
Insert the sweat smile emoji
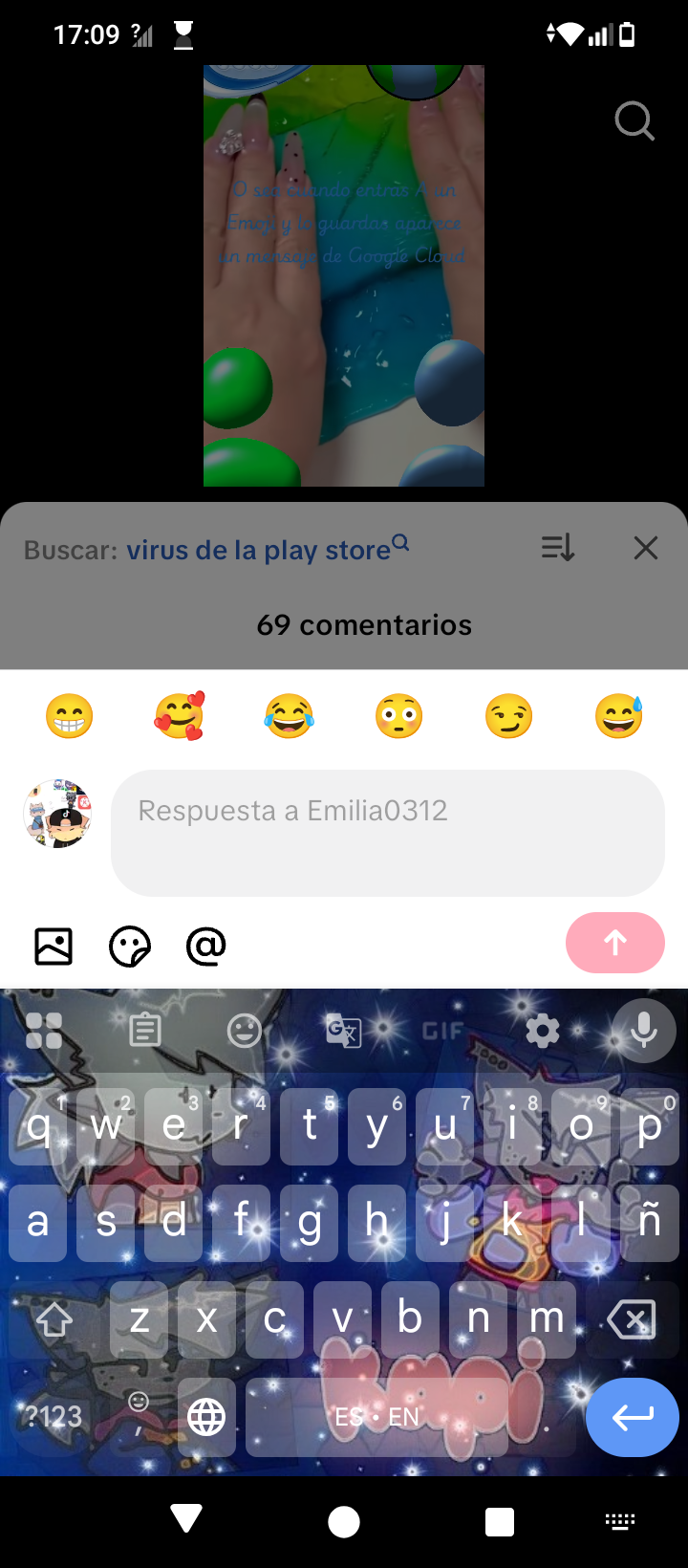click(618, 716)
